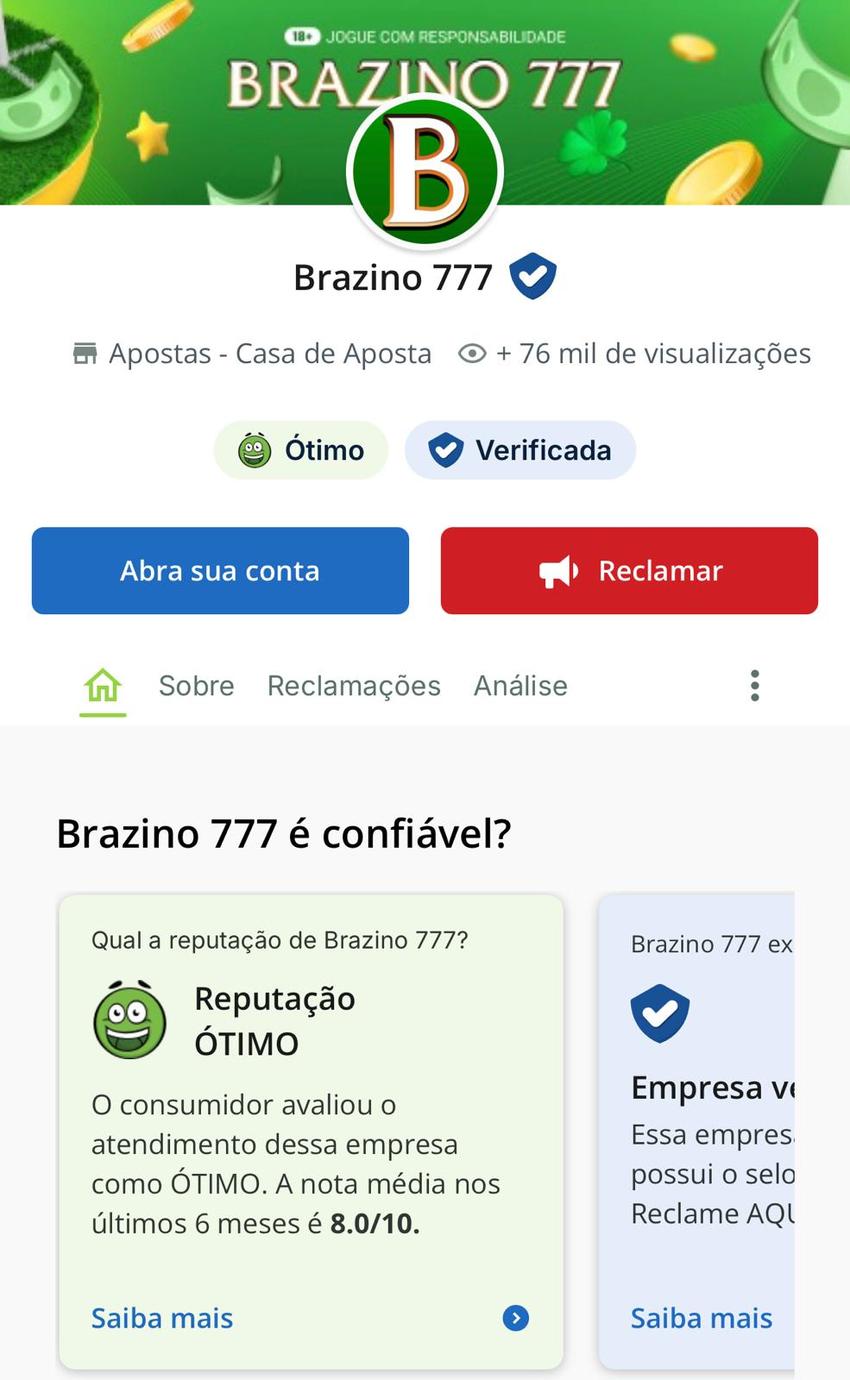
Task: Click the Brazino 777 profile logo
Action: (424, 170)
